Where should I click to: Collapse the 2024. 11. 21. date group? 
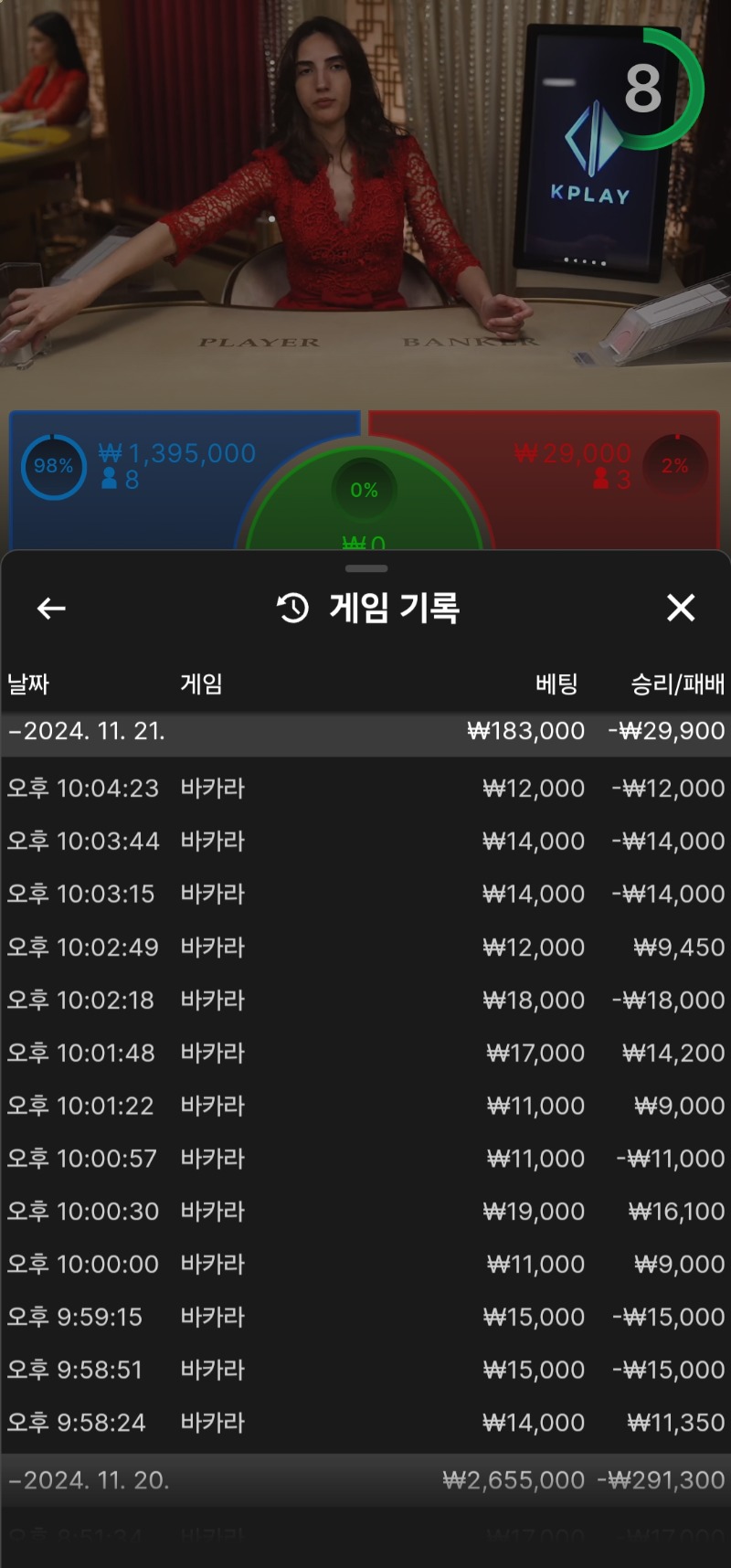coord(365,731)
